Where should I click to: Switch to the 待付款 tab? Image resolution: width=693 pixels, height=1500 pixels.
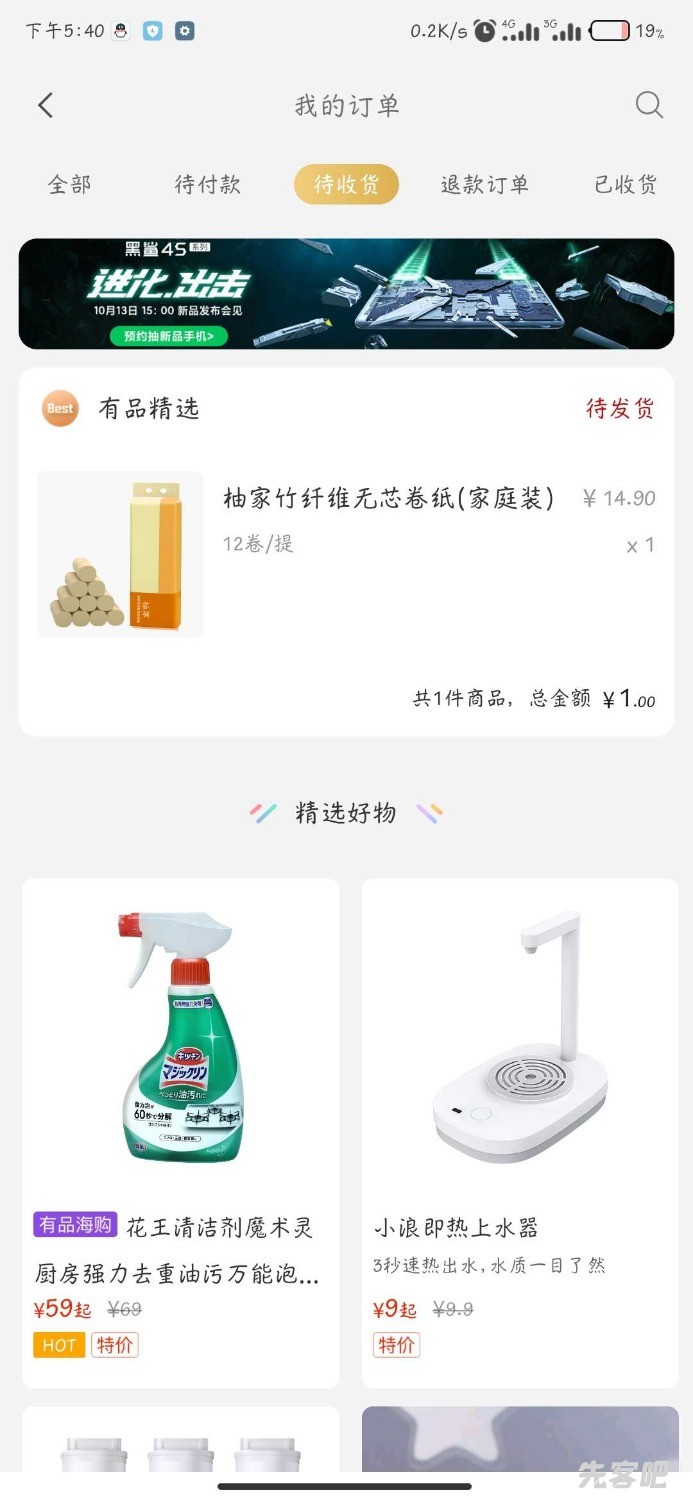207,185
